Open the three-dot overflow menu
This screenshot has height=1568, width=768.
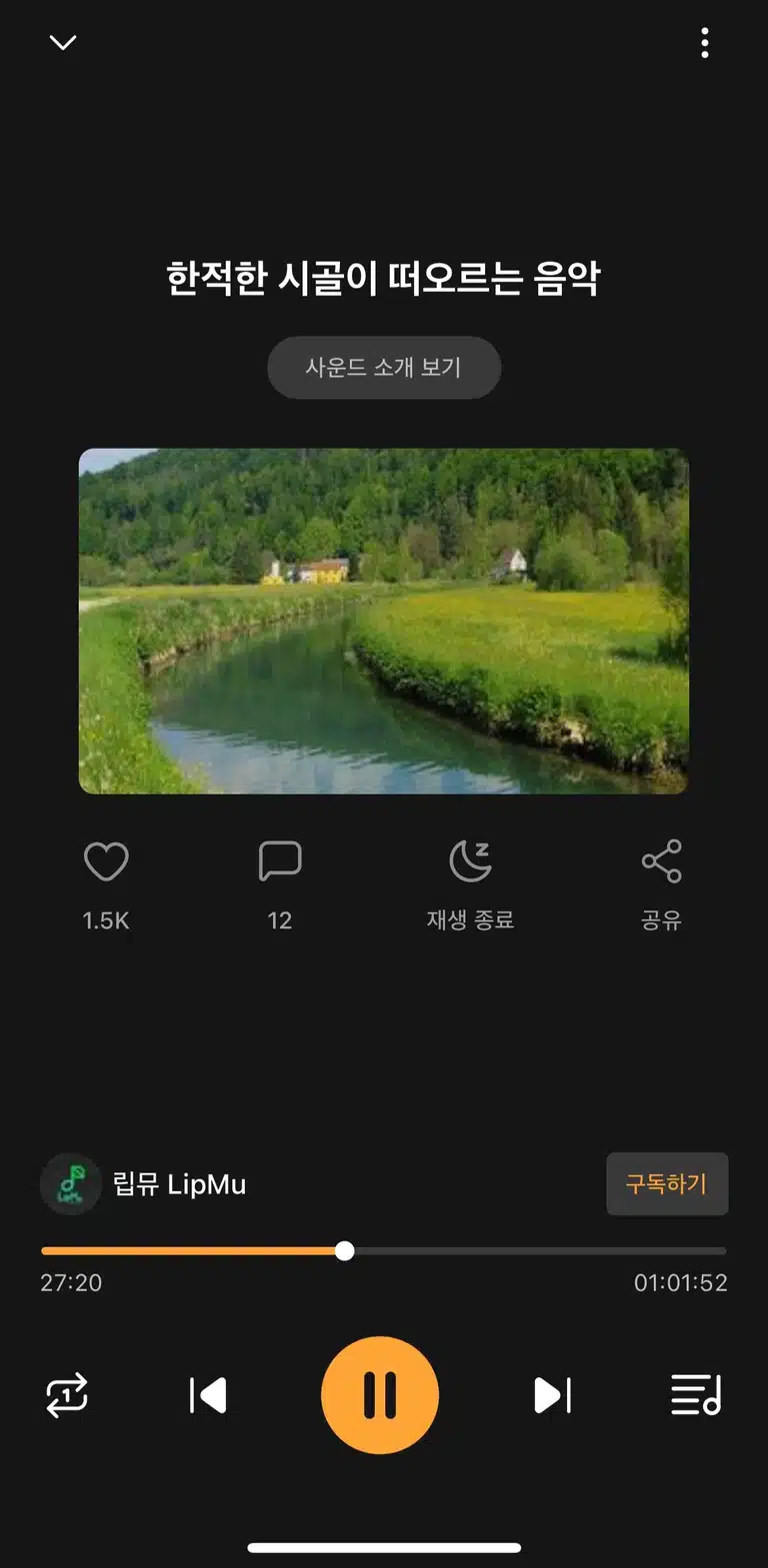(x=705, y=43)
